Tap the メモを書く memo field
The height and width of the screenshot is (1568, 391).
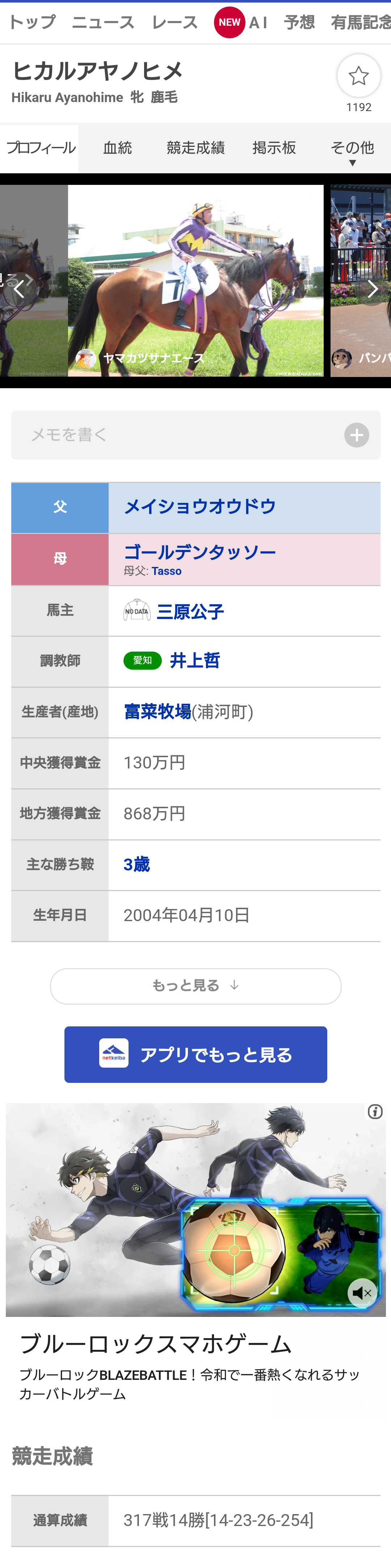183,435
